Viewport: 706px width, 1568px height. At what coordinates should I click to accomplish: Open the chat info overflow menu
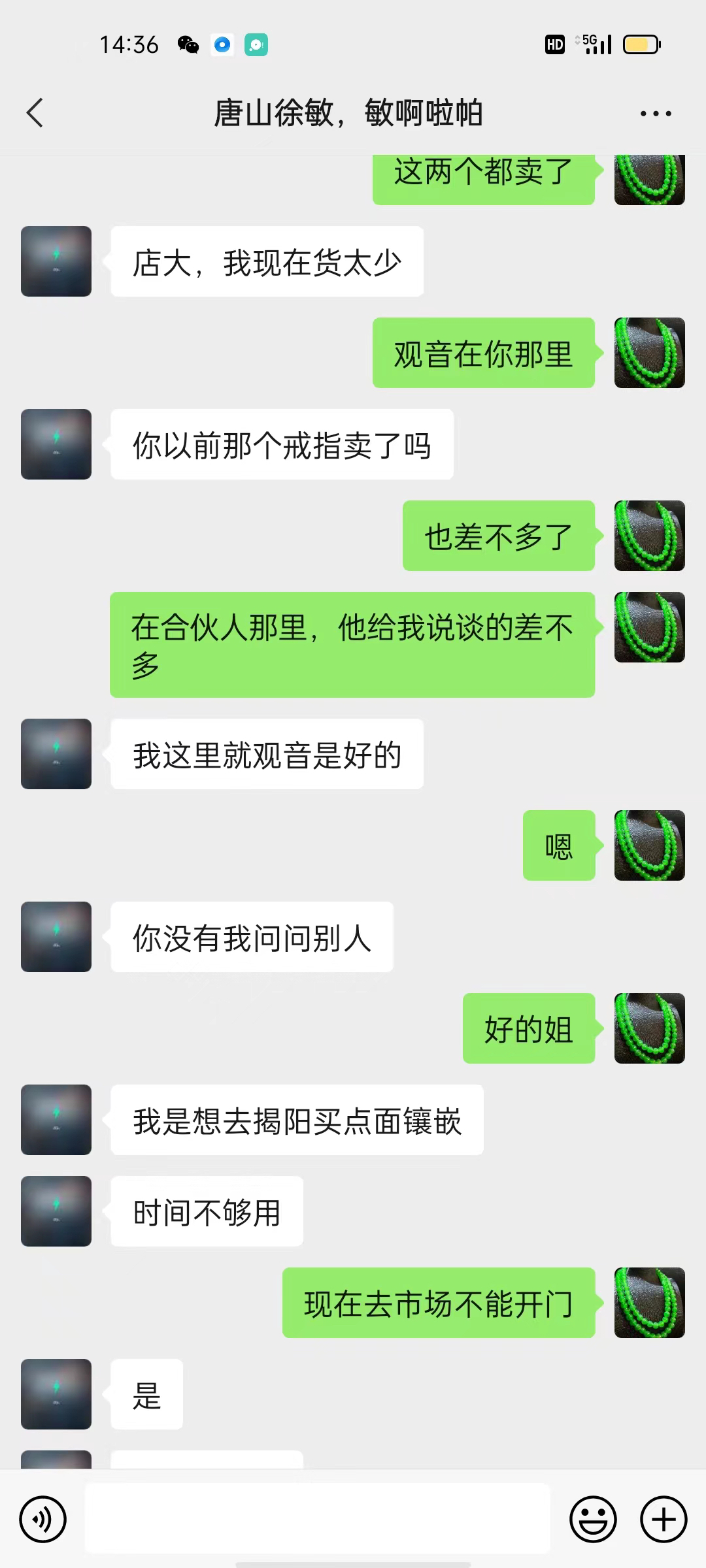click(655, 114)
